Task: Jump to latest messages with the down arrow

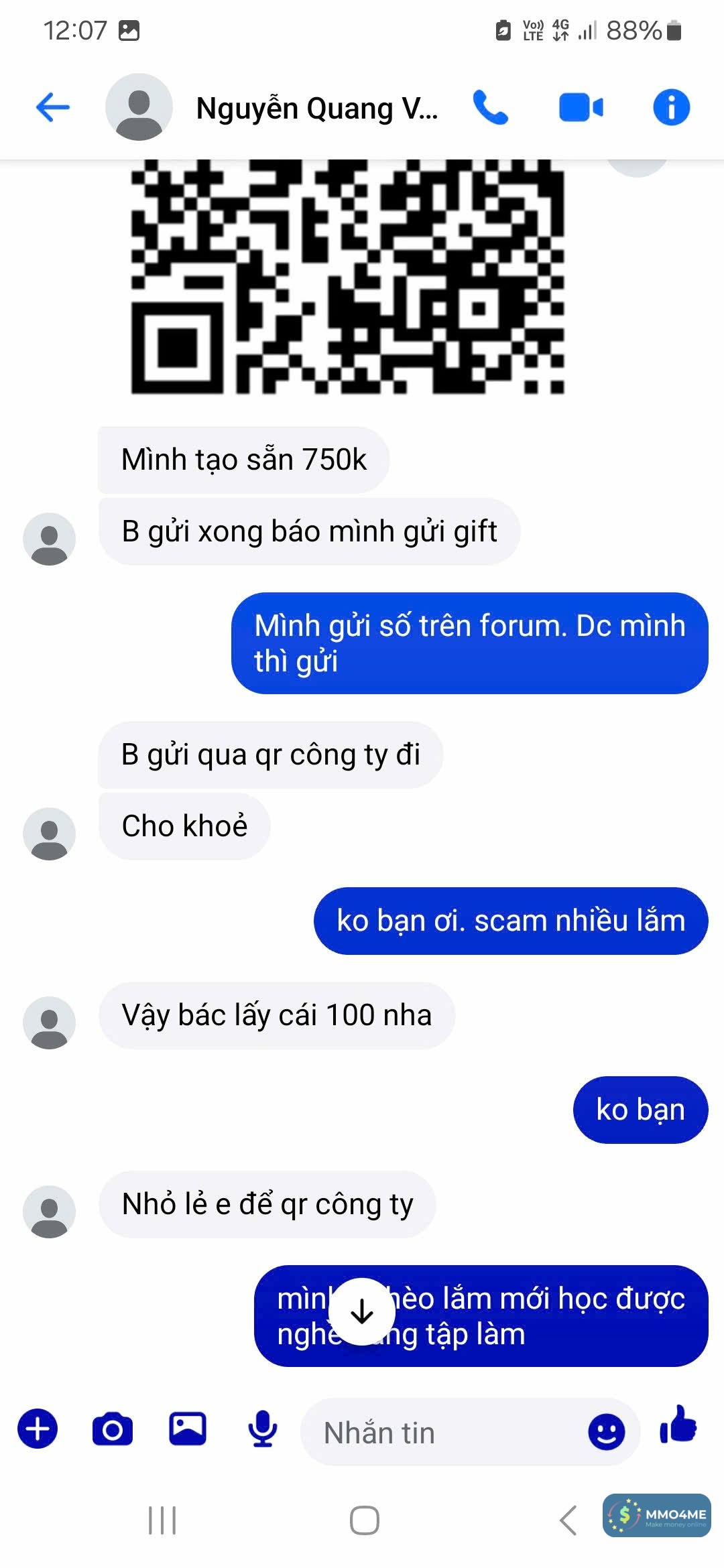Action: (x=362, y=1311)
